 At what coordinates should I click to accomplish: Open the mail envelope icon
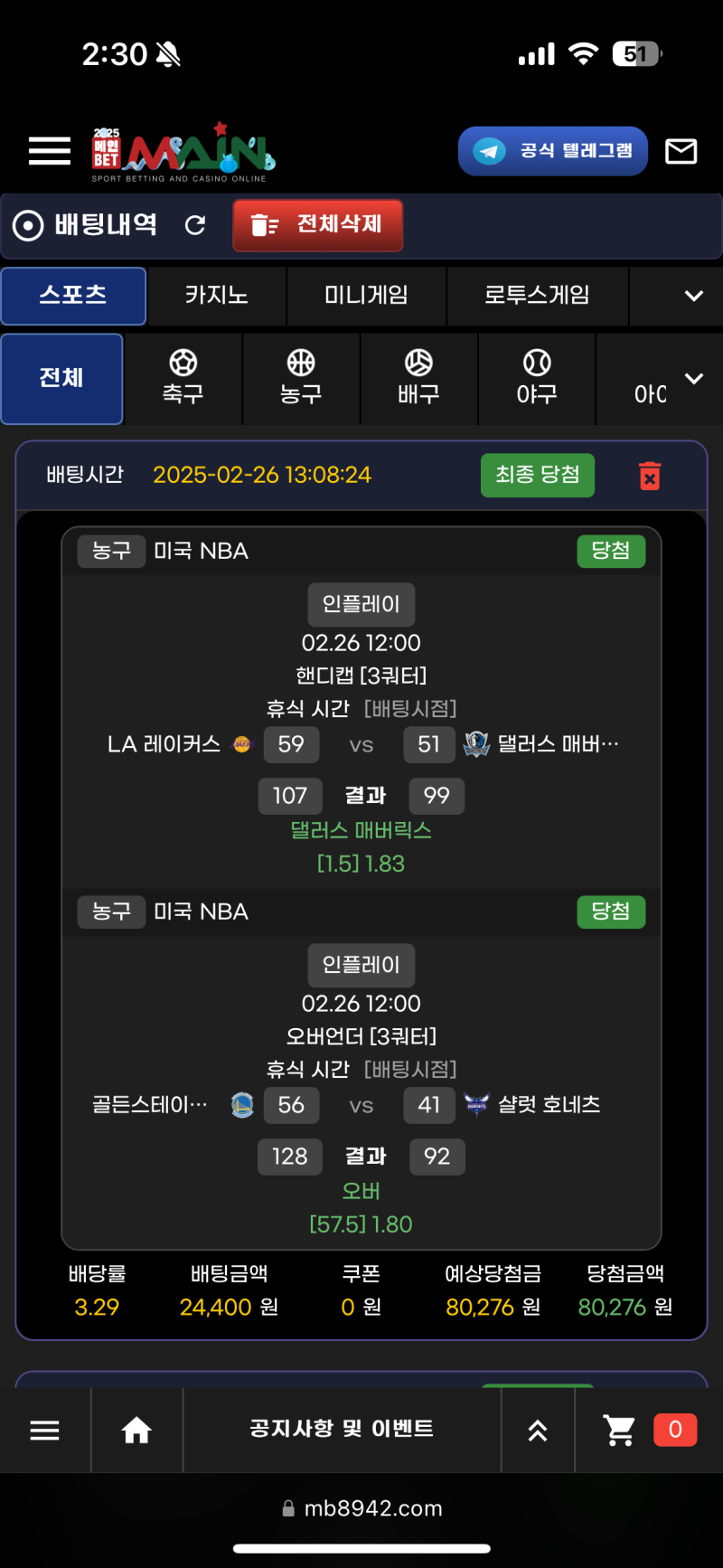(681, 151)
